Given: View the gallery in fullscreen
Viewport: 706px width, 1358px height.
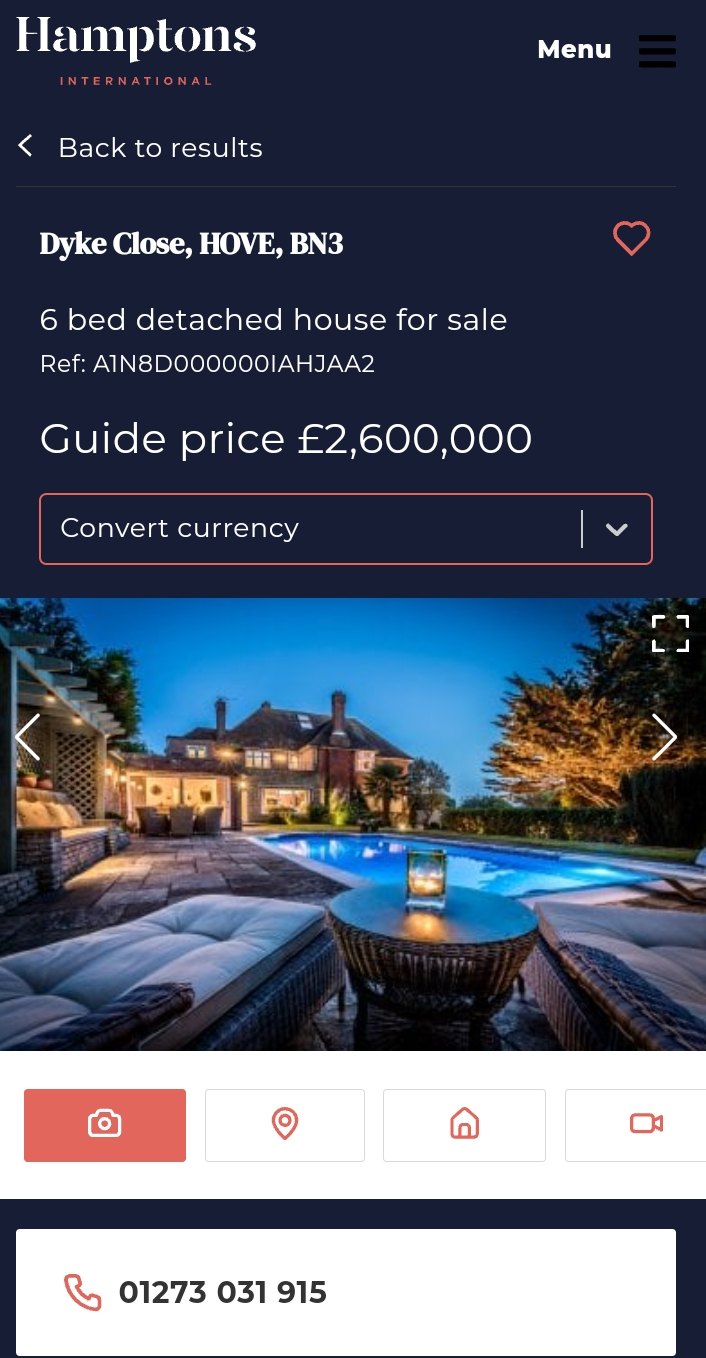Looking at the screenshot, I should pos(670,633).
